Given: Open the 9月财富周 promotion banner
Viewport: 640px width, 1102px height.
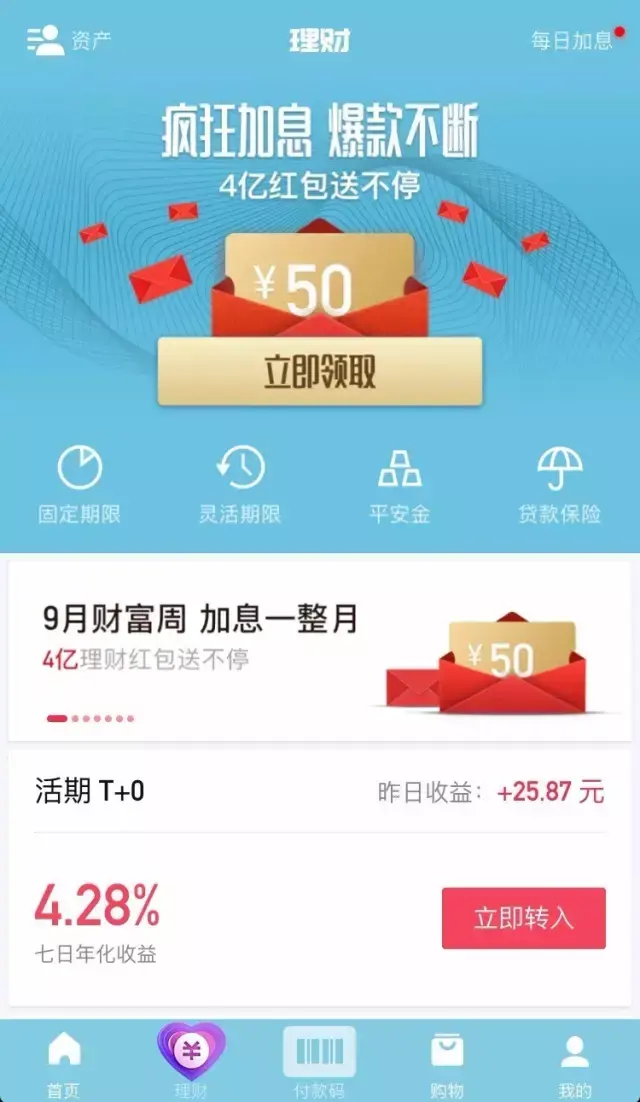Looking at the screenshot, I should [320, 651].
